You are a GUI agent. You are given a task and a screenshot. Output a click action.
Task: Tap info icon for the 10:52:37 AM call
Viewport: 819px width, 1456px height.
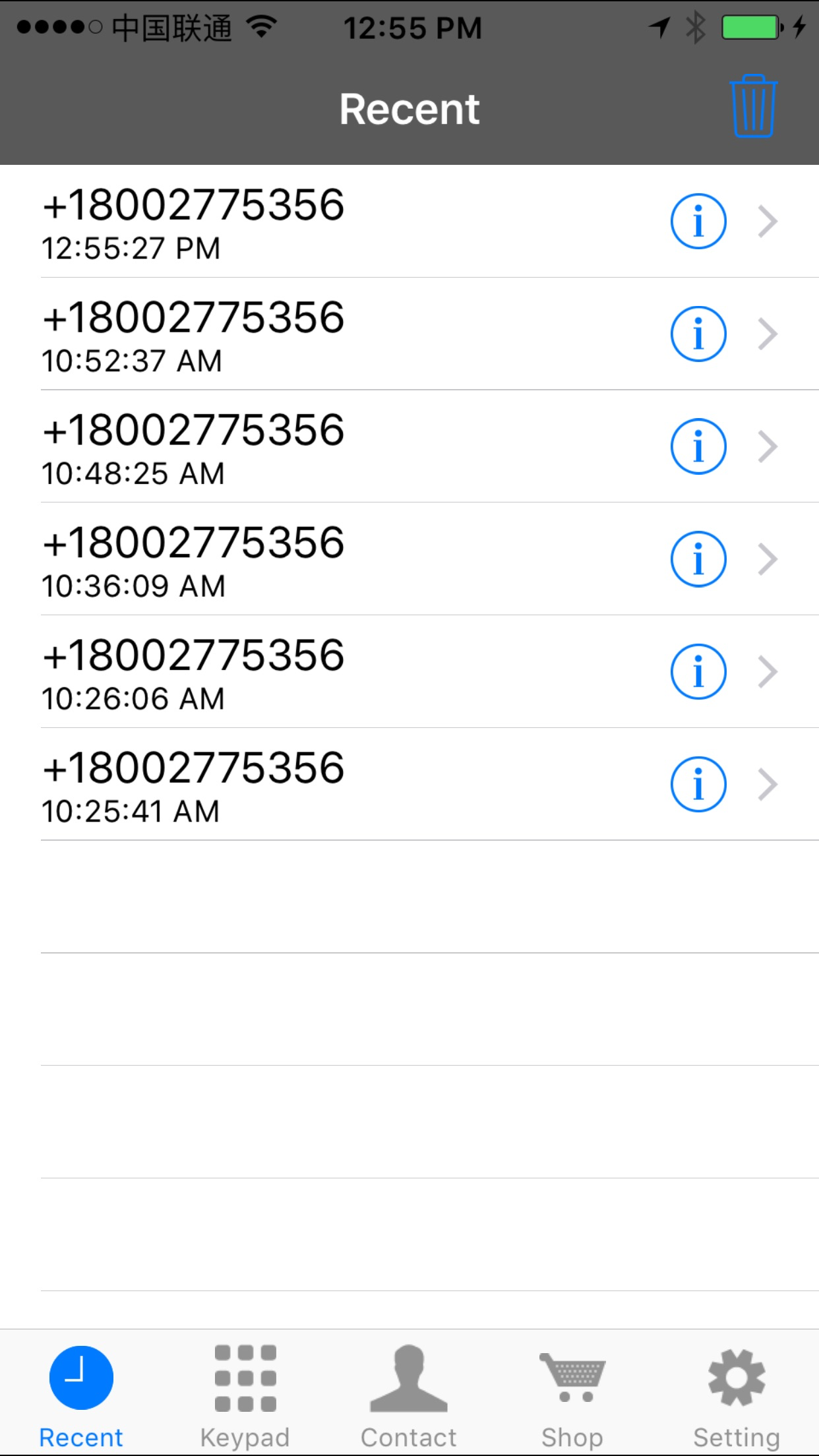(698, 334)
